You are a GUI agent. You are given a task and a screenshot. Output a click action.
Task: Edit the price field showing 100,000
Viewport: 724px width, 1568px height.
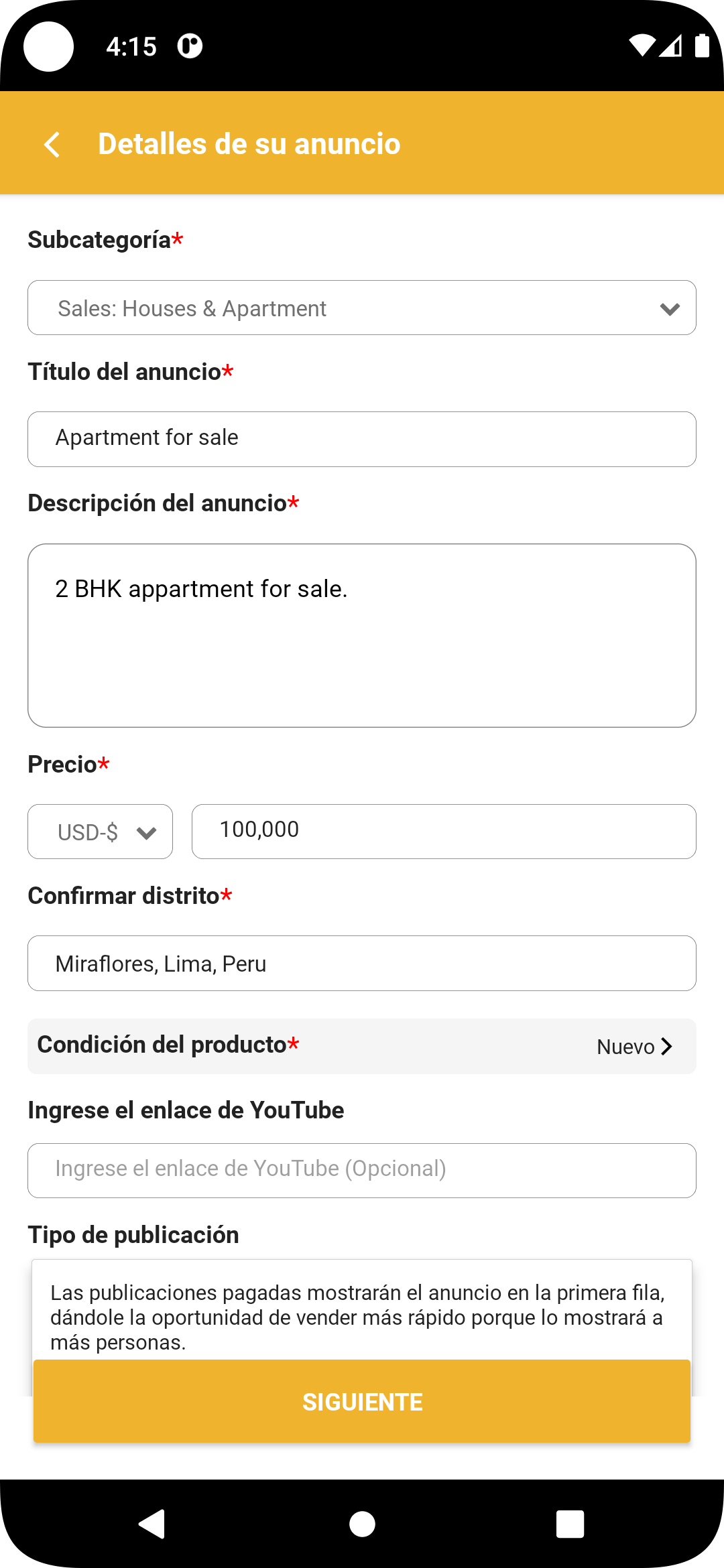[x=444, y=832]
